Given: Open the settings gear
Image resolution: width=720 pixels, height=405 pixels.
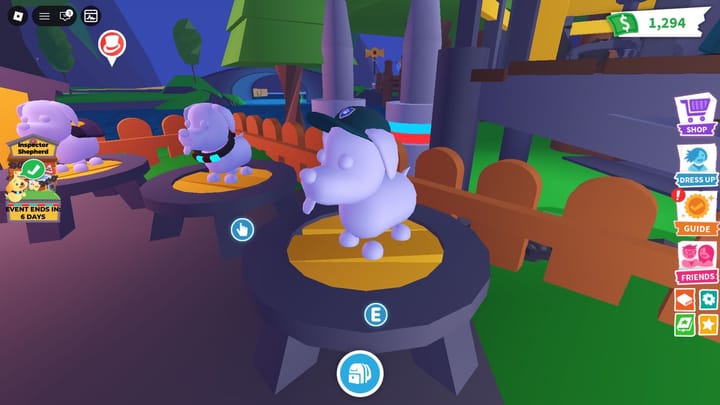Looking at the screenshot, I should click(x=708, y=299).
